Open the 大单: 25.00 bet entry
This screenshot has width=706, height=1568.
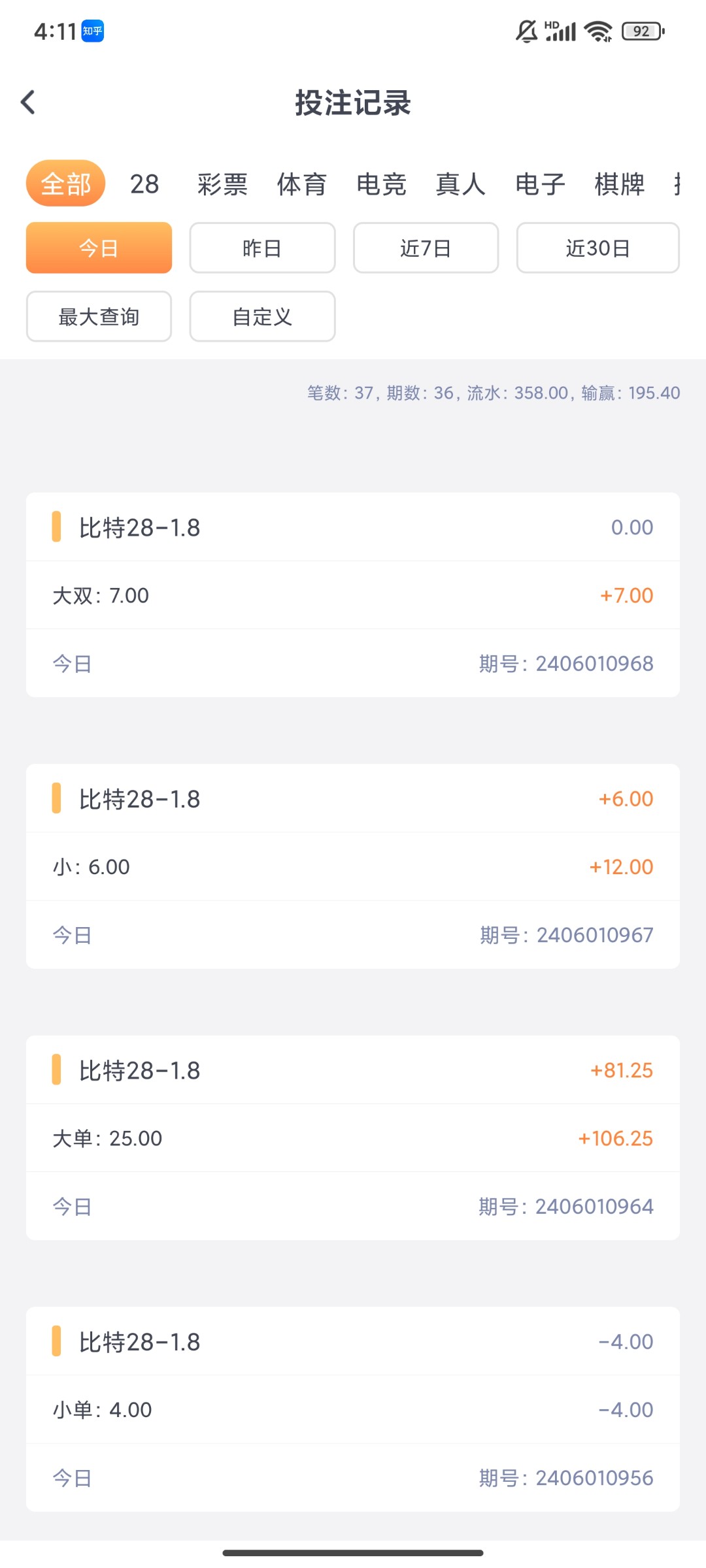(x=353, y=1137)
